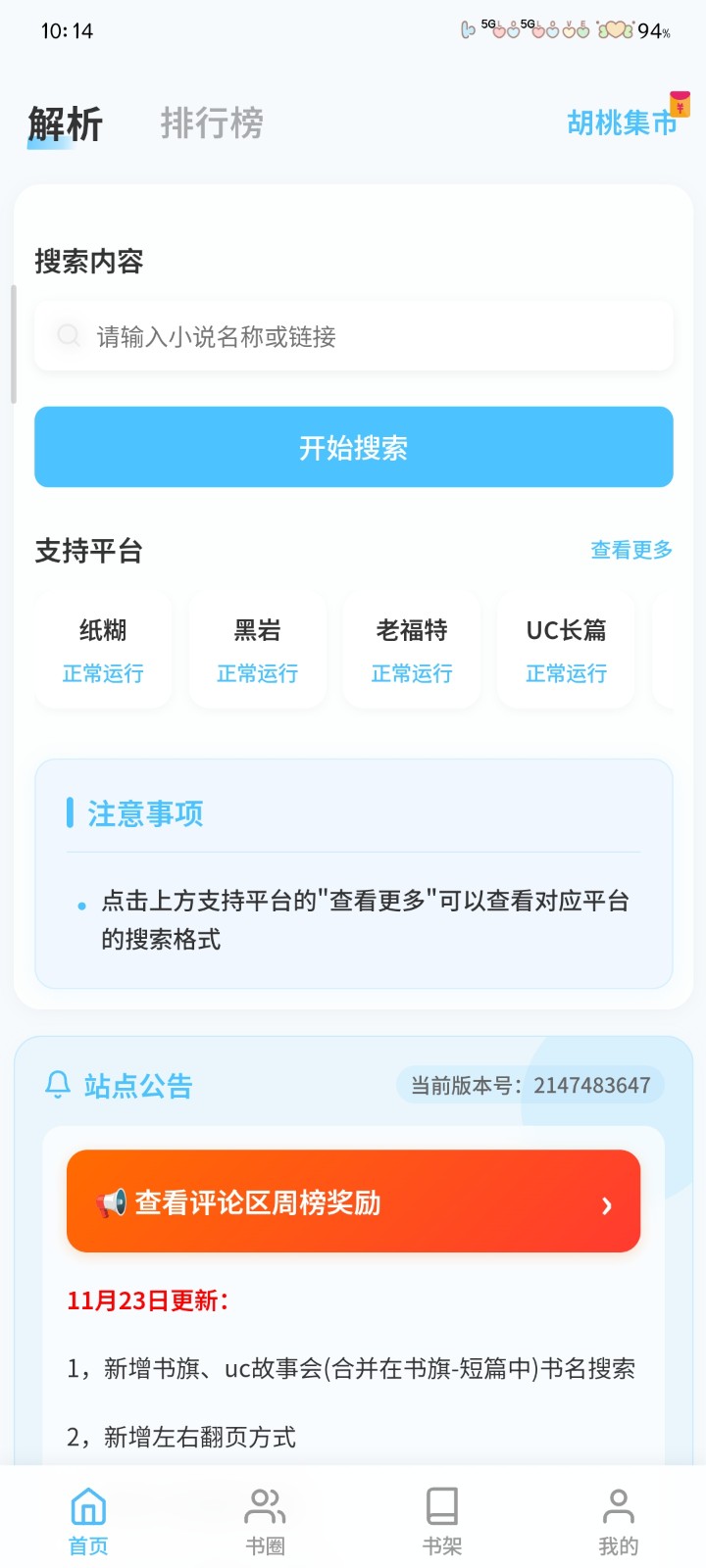Check the UC长篇 running status
Image resolution: width=706 pixels, height=1568 pixels.
[x=566, y=673]
